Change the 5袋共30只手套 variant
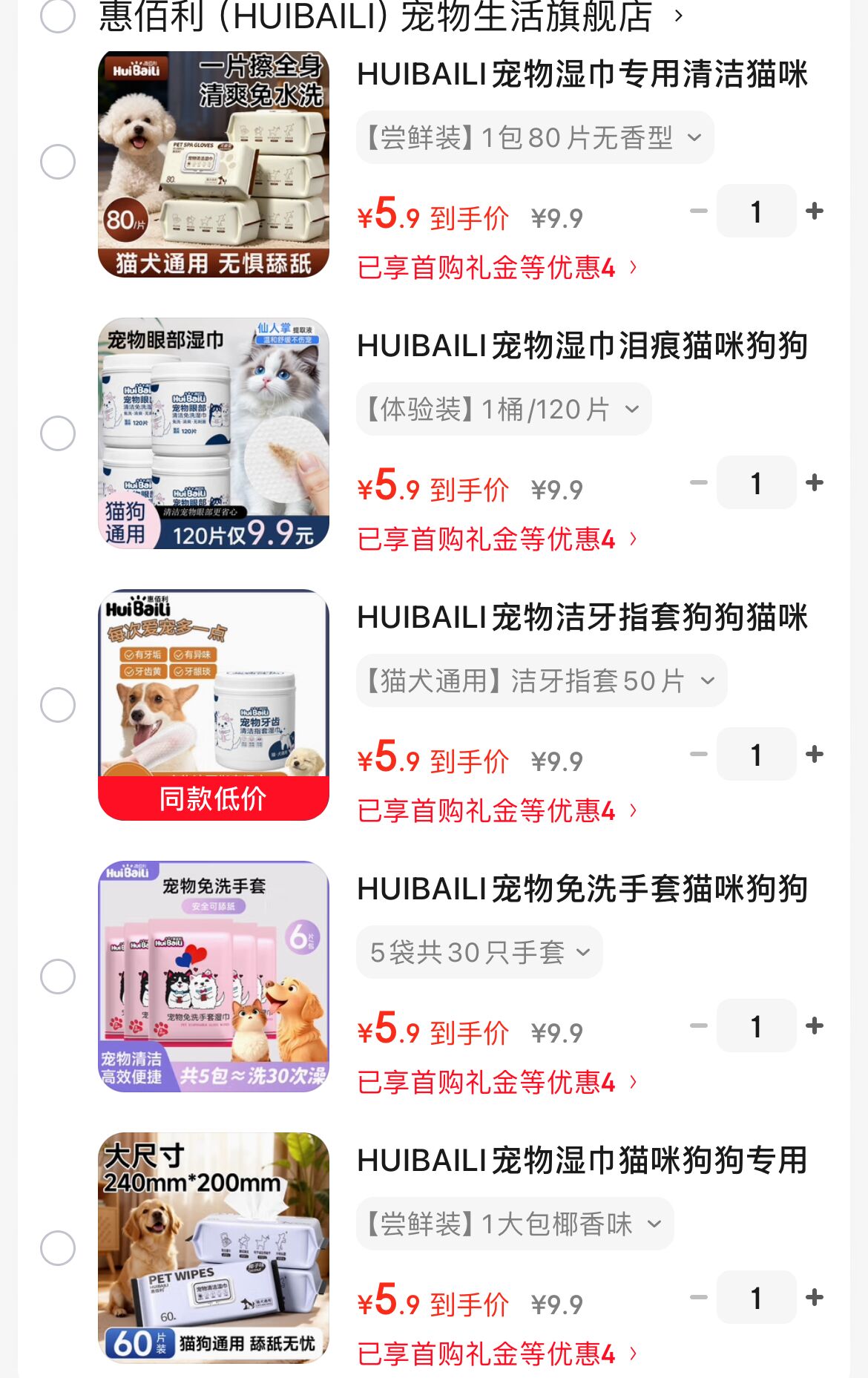The image size is (868, 1378). click(x=479, y=952)
